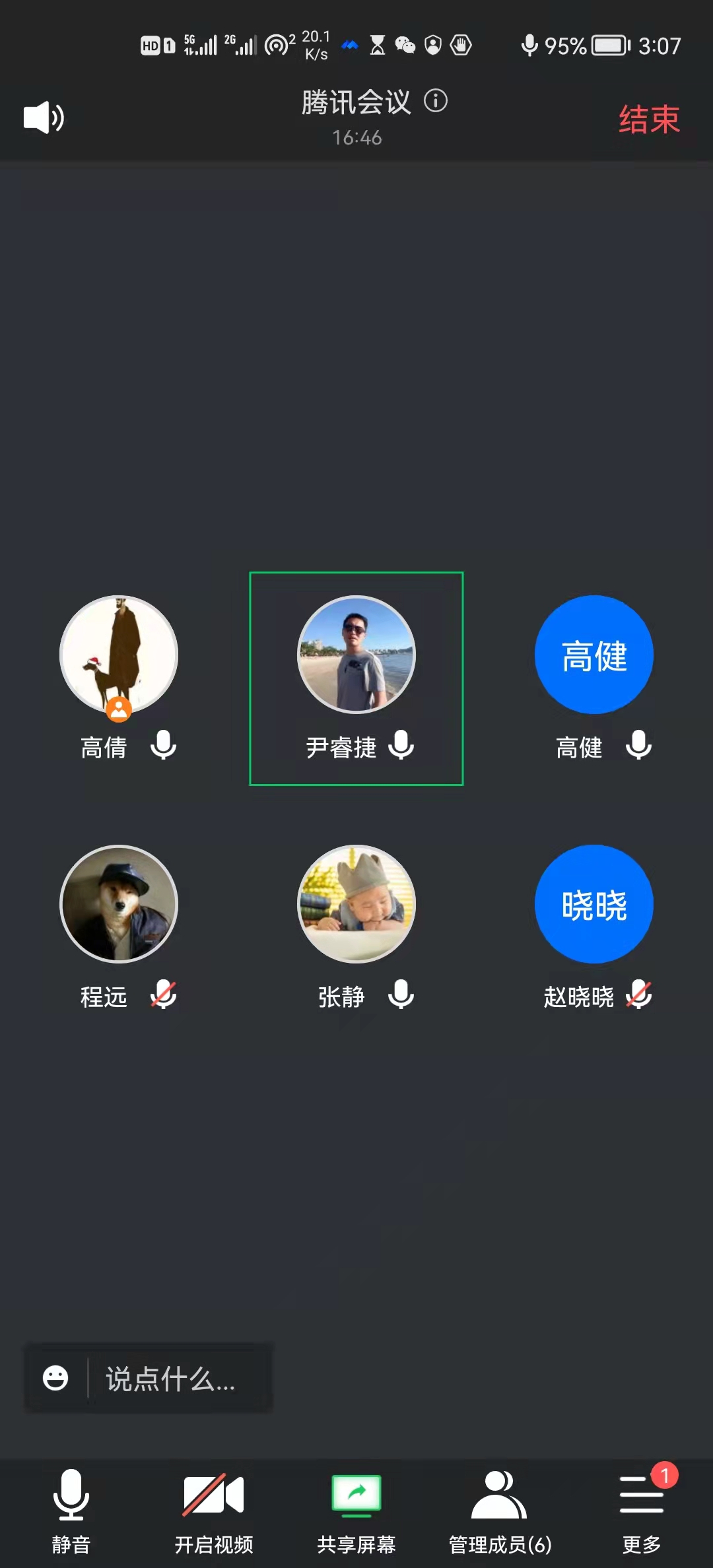
Task: Toggle the speaker audio icon
Action: [44, 118]
